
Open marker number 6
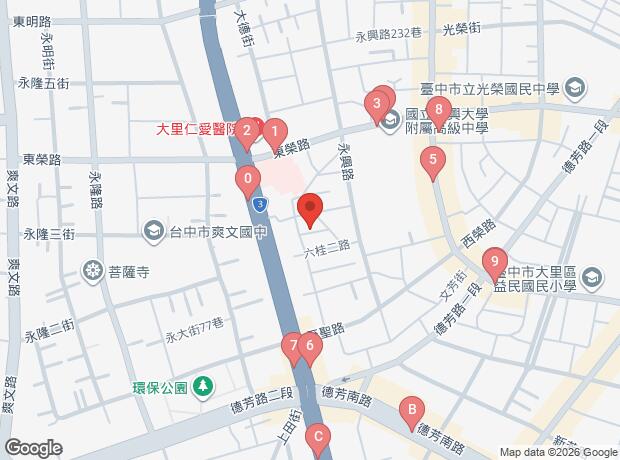point(309,349)
